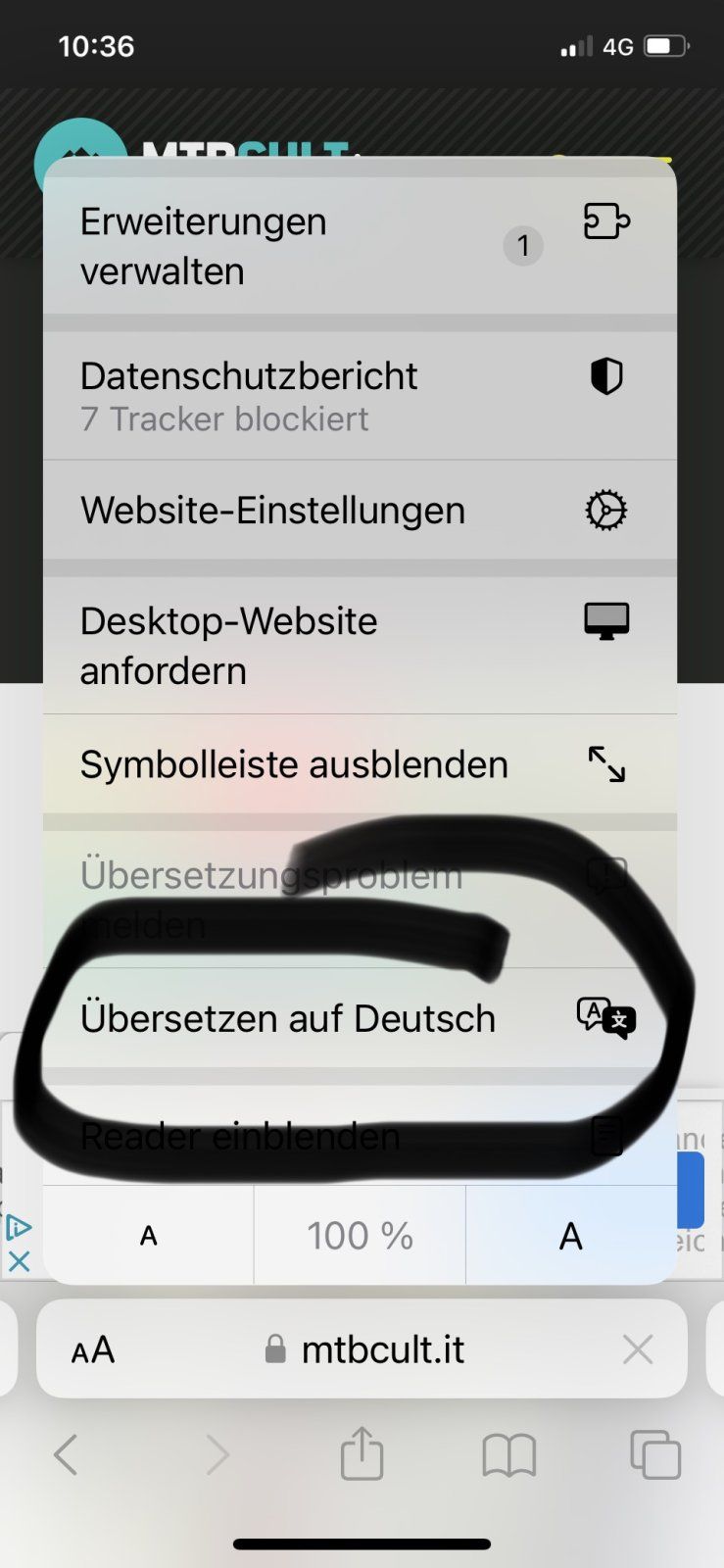Viewport: 724px width, 1568px height.
Task: Stop loading with the X button
Action: click(x=638, y=1350)
